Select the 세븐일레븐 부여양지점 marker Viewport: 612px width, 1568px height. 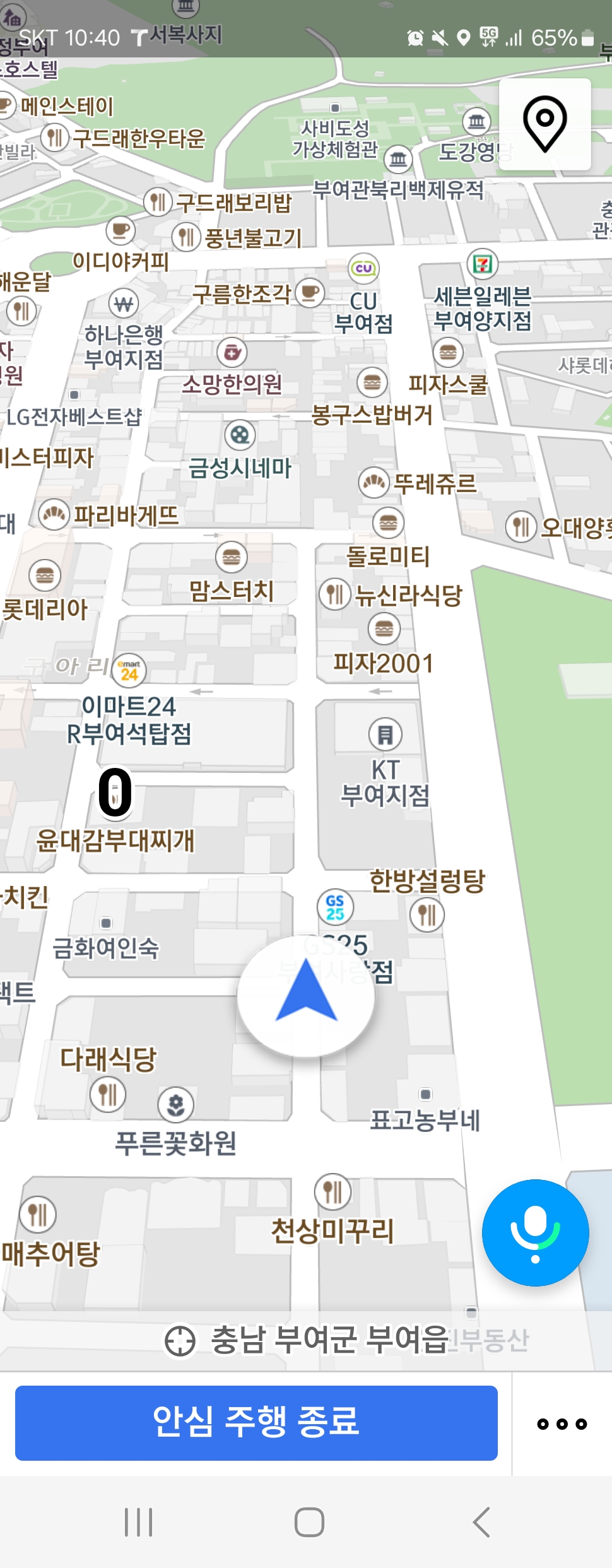coord(483,264)
